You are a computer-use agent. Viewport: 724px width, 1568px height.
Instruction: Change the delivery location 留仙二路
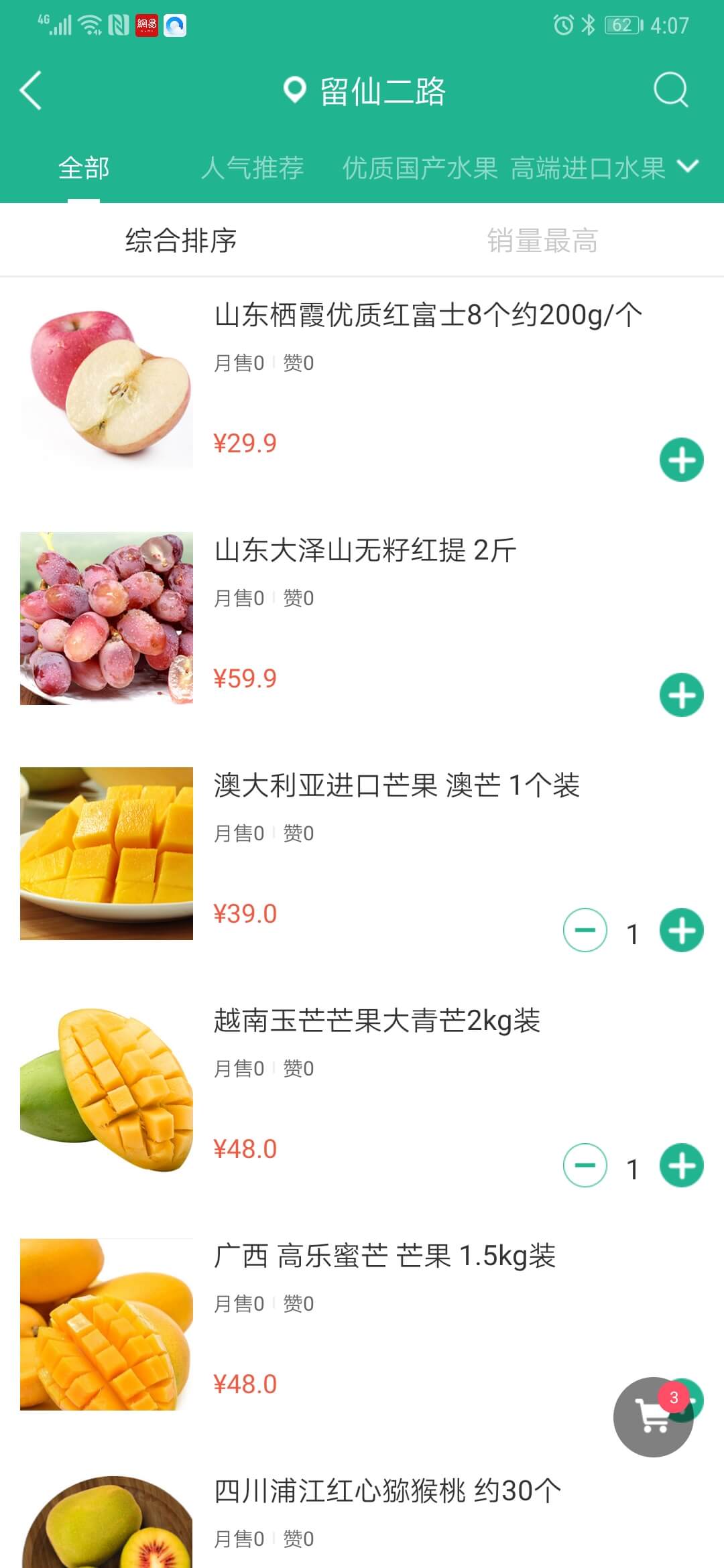pyautogui.click(x=365, y=91)
